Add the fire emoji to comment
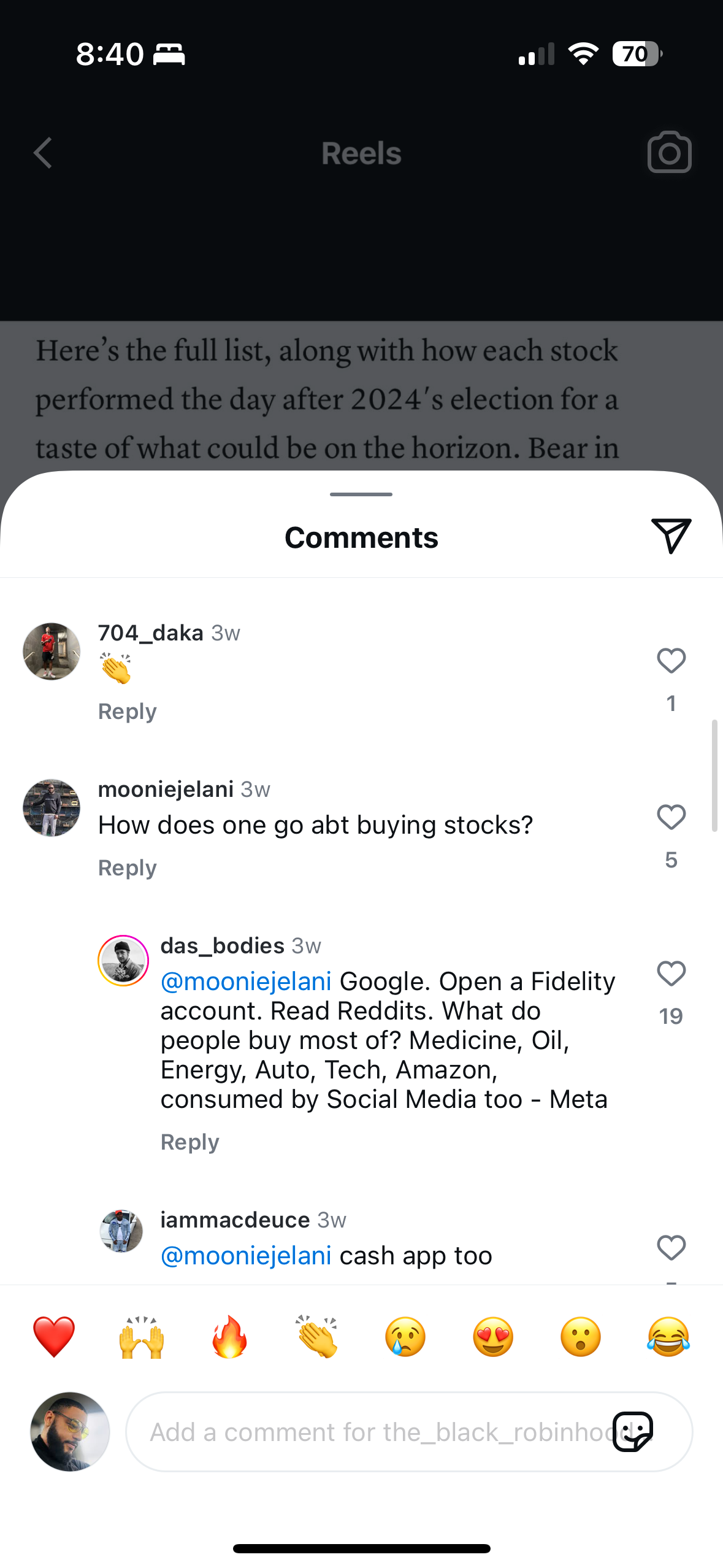 point(230,1337)
